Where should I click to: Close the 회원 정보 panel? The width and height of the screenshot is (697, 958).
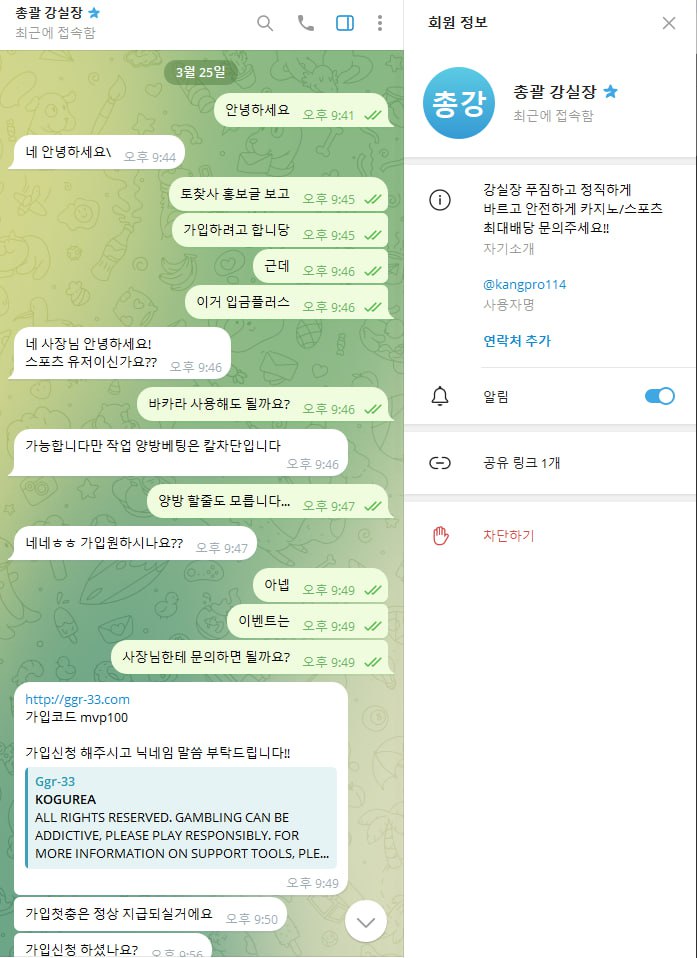669,23
